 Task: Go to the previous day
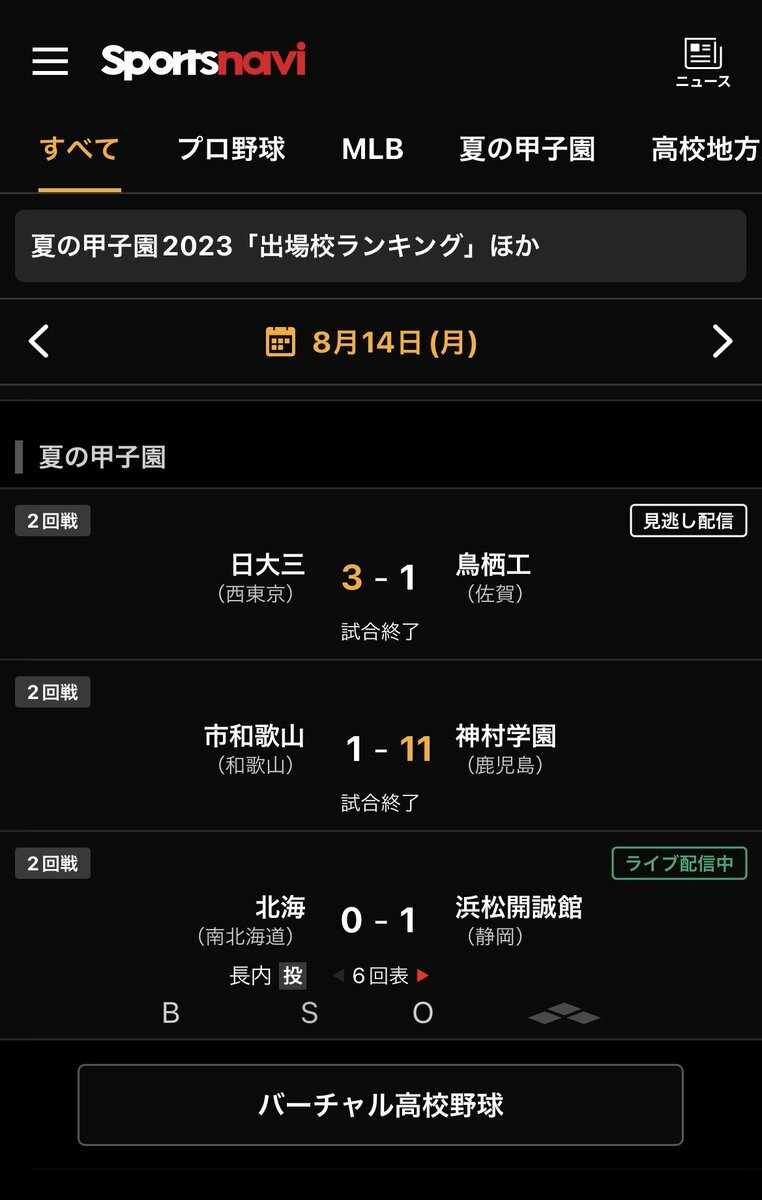coord(39,342)
